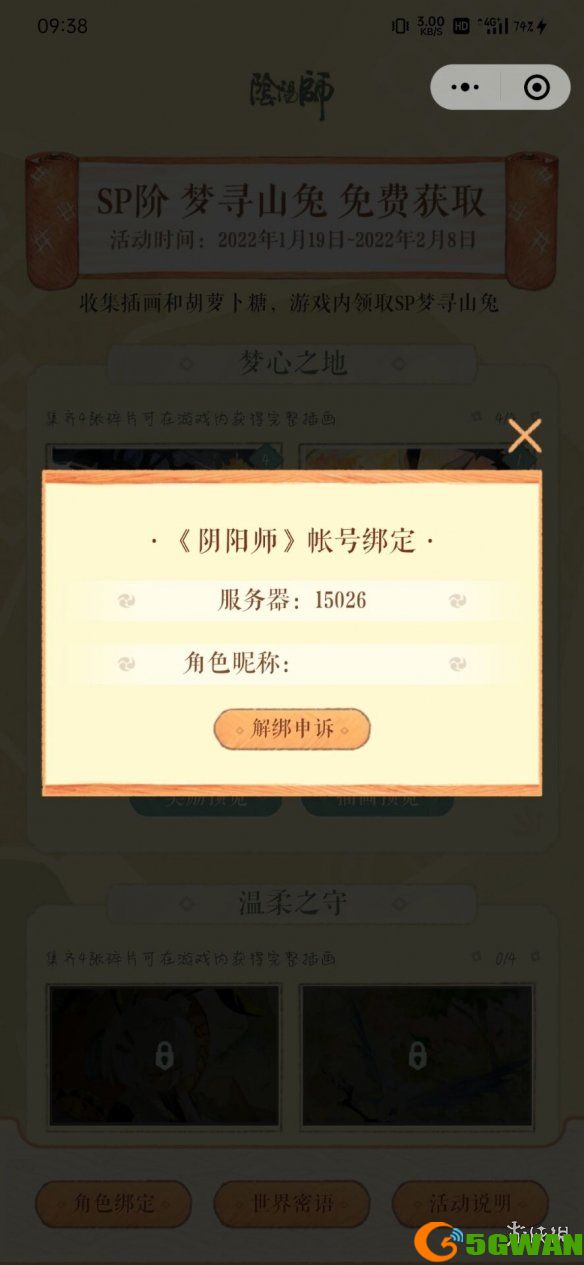Close the mini program via circle icon
The image size is (584, 1265).
click(x=537, y=88)
